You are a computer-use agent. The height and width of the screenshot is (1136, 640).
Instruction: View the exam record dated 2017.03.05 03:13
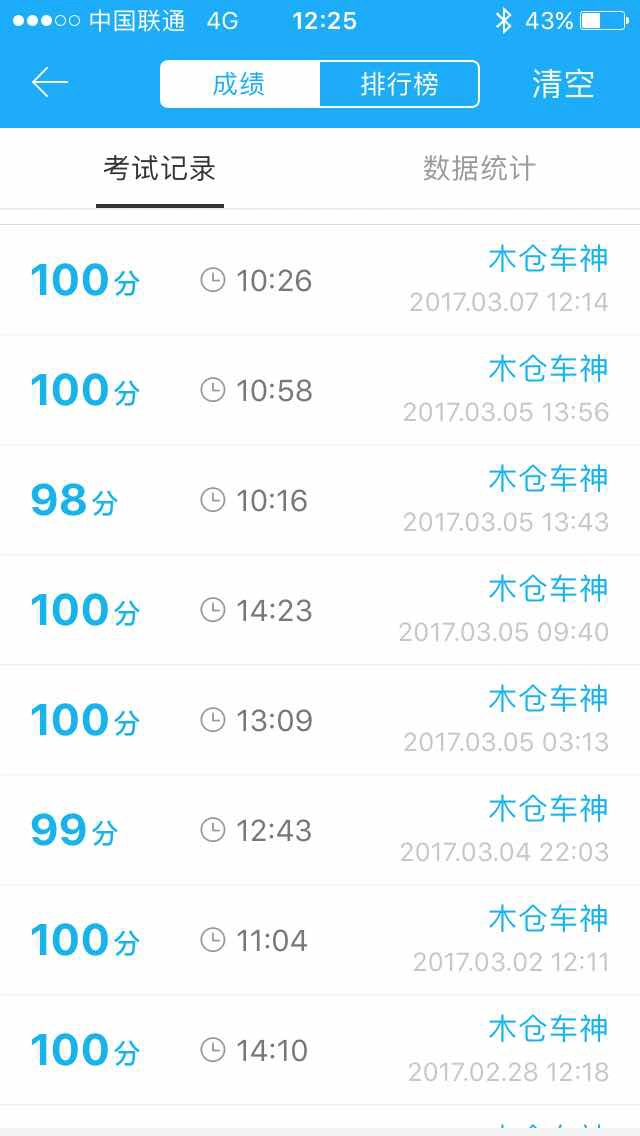320,720
